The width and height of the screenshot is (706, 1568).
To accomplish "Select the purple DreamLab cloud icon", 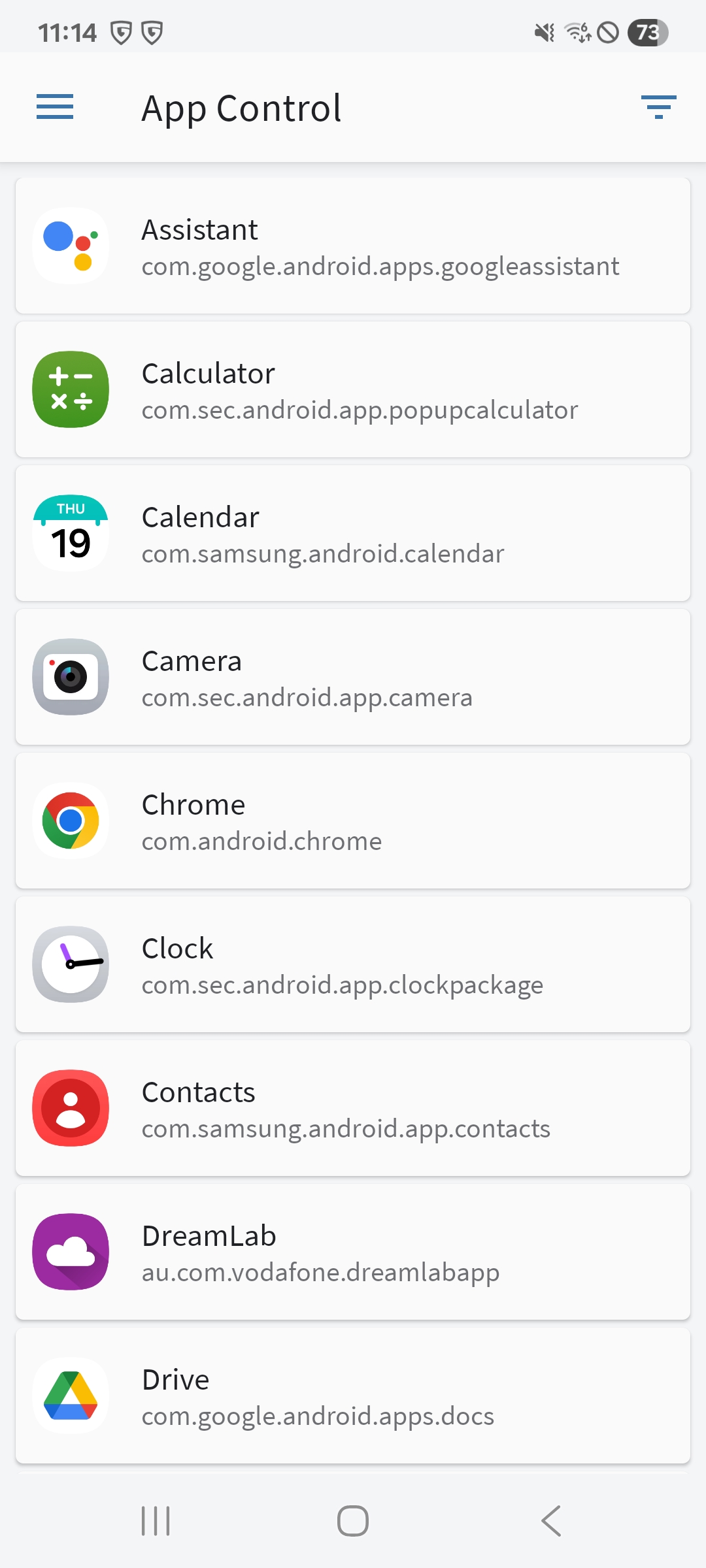I will pos(70,1252).
